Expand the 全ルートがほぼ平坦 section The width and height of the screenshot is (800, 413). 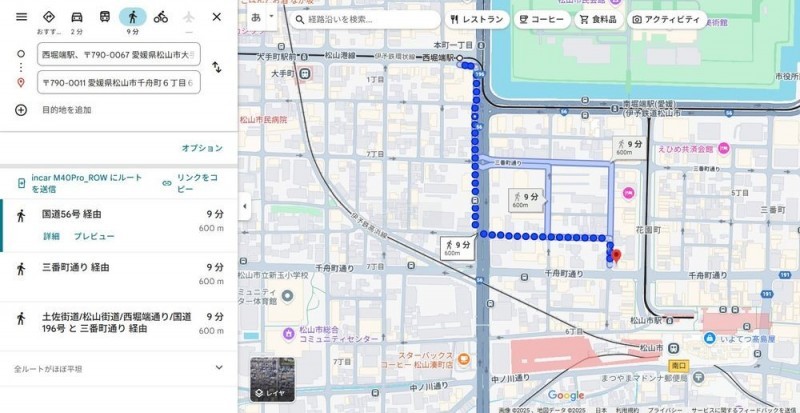pos(219,368)
